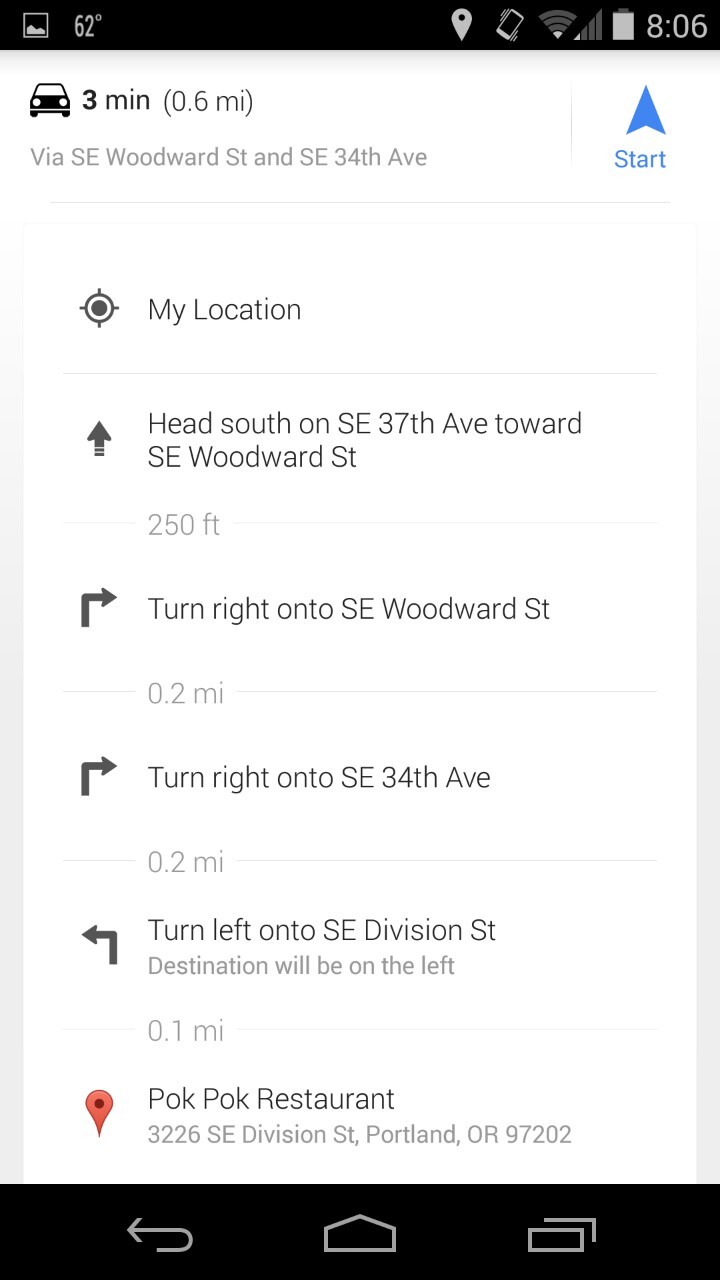
Task: Go back using the system back button
Action: [x=160, y=1235]
